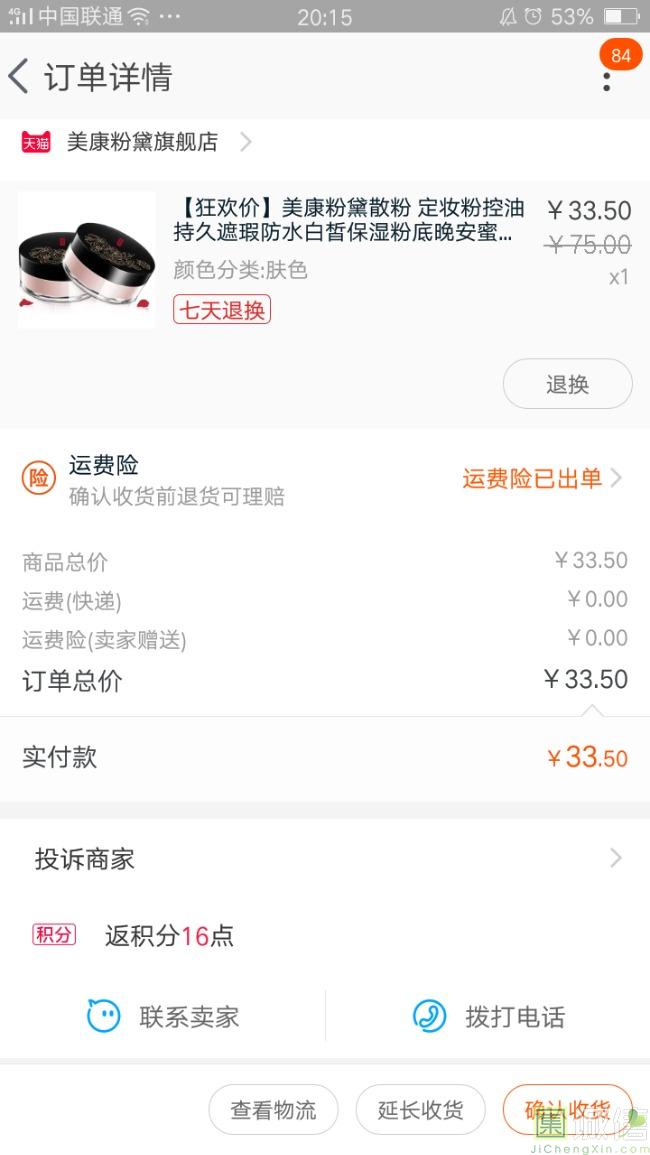650x1155 pixels.
Task: View 运费险已出单 insurance details
Action: tap(542, 479)
